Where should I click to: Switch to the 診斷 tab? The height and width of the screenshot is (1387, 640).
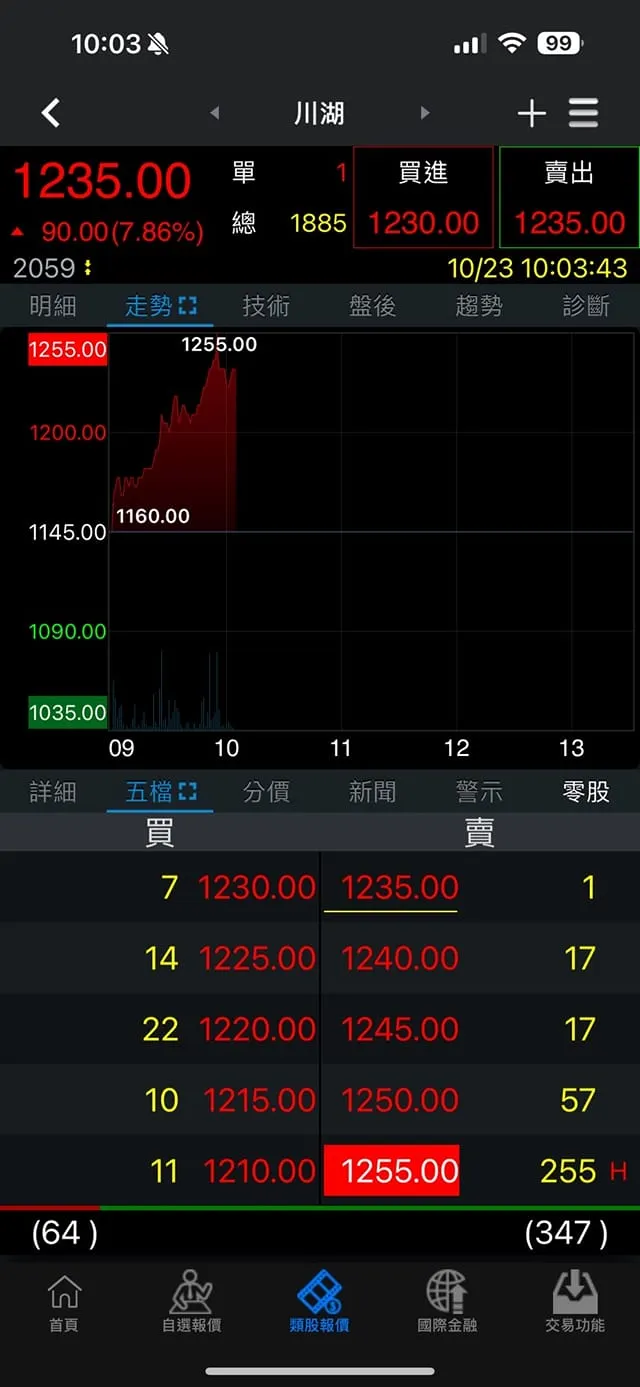tap(586, 306)
